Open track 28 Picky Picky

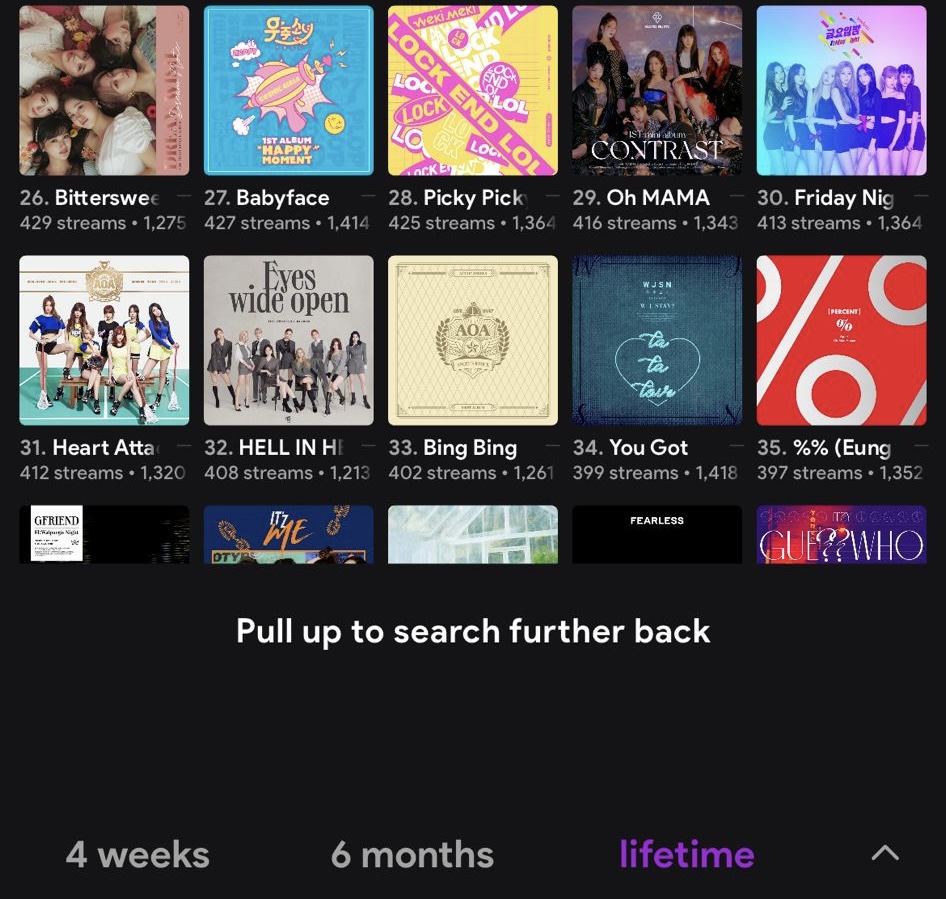click(473, 91)
